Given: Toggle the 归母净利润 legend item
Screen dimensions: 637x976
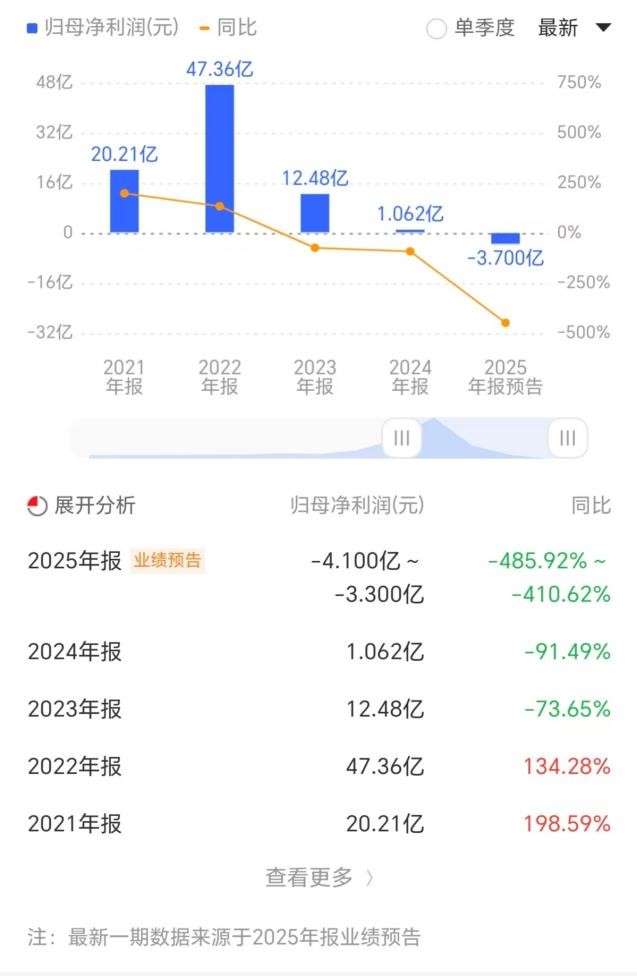Looking at the screenshot, I should pos(102,28).
